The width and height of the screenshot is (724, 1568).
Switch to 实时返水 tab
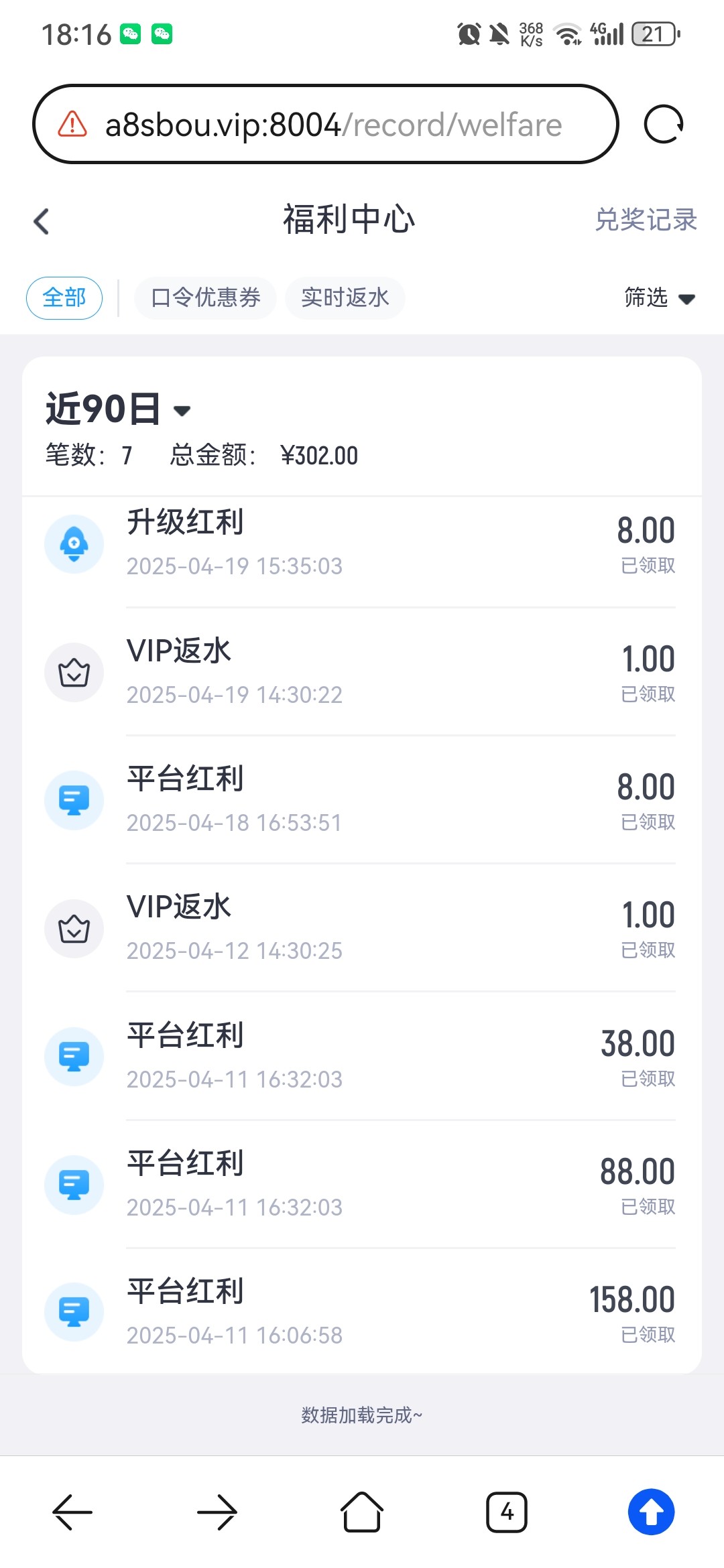click(x=345, y=298)
